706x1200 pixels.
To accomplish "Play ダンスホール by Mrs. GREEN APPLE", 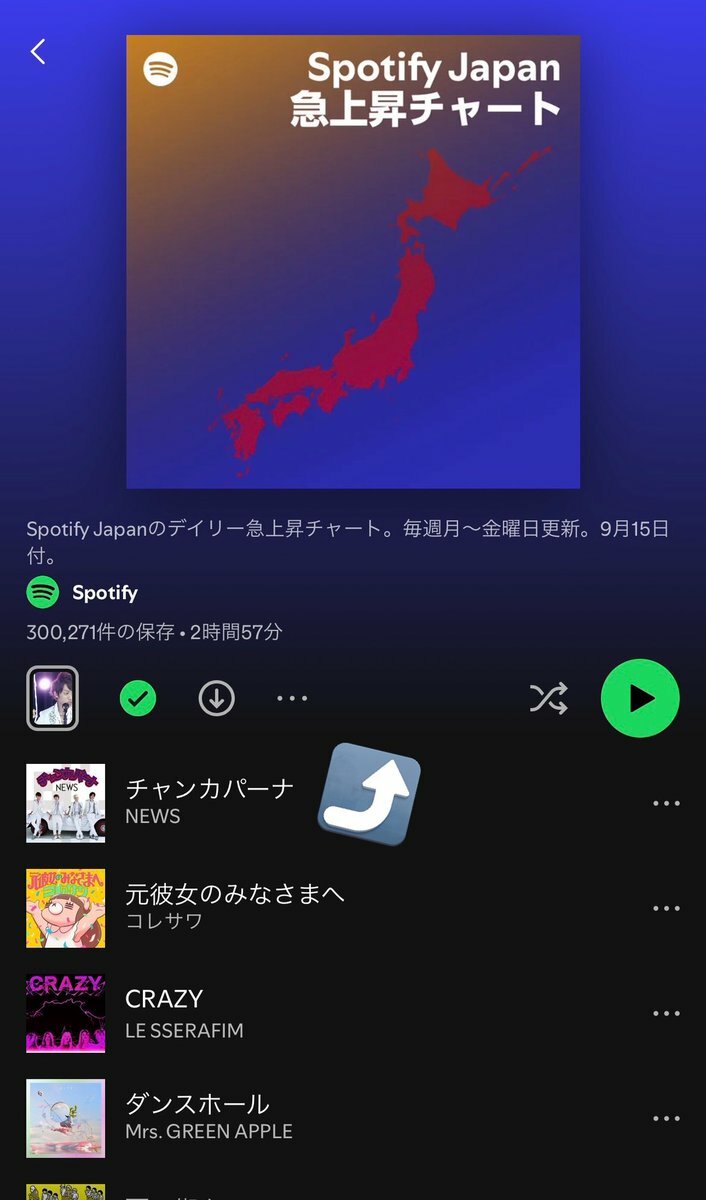I will (x=210, y=1116).
